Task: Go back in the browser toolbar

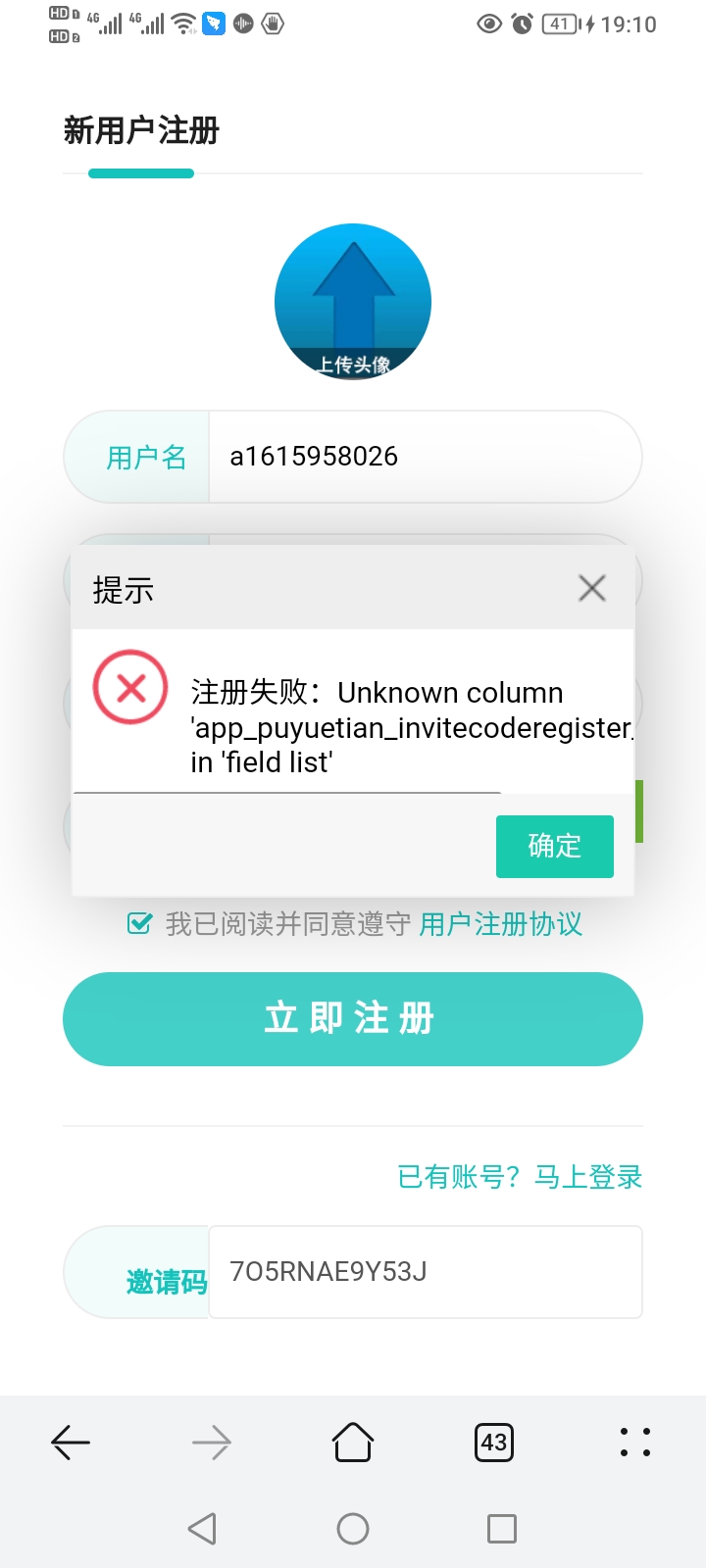Action: (71, 1442)
